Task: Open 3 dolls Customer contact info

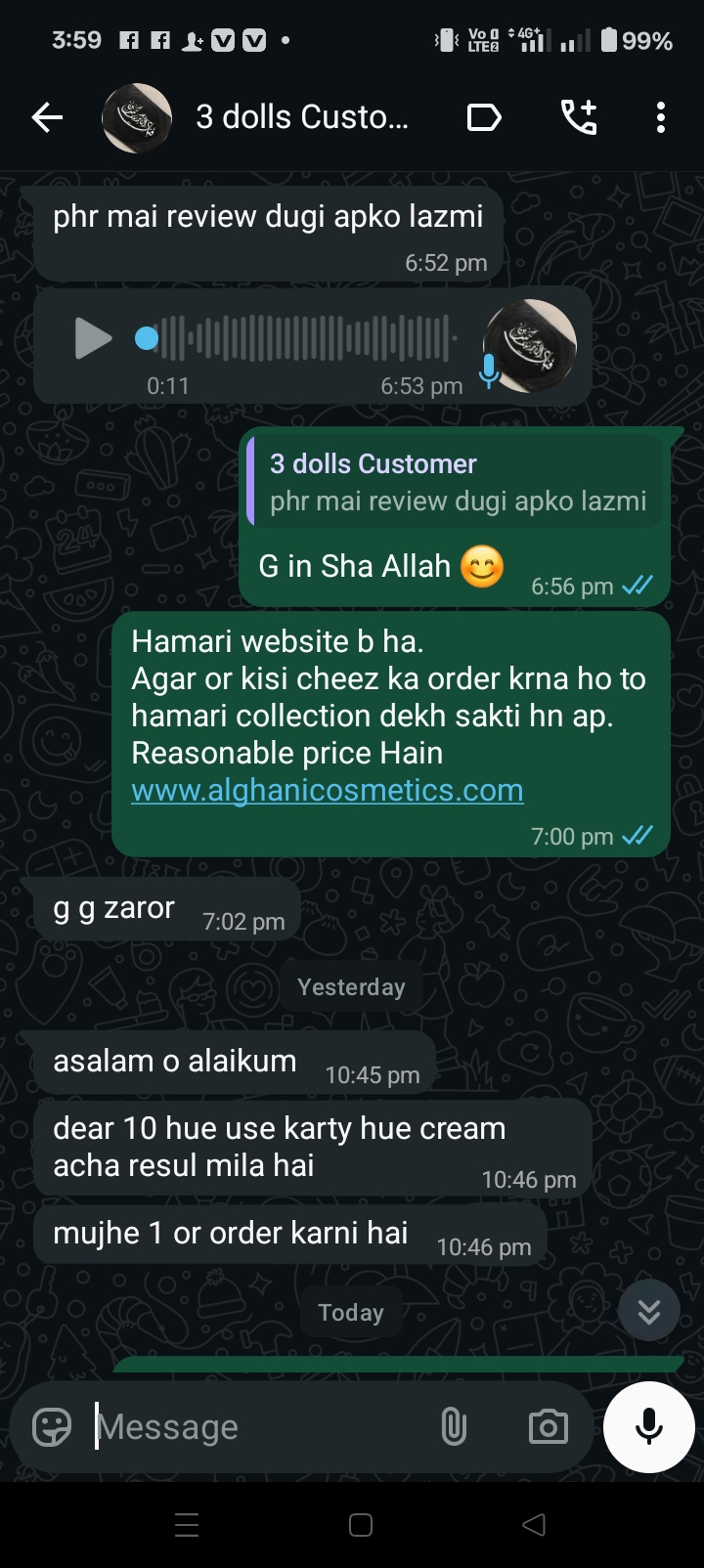Action: tap(301, 118)
